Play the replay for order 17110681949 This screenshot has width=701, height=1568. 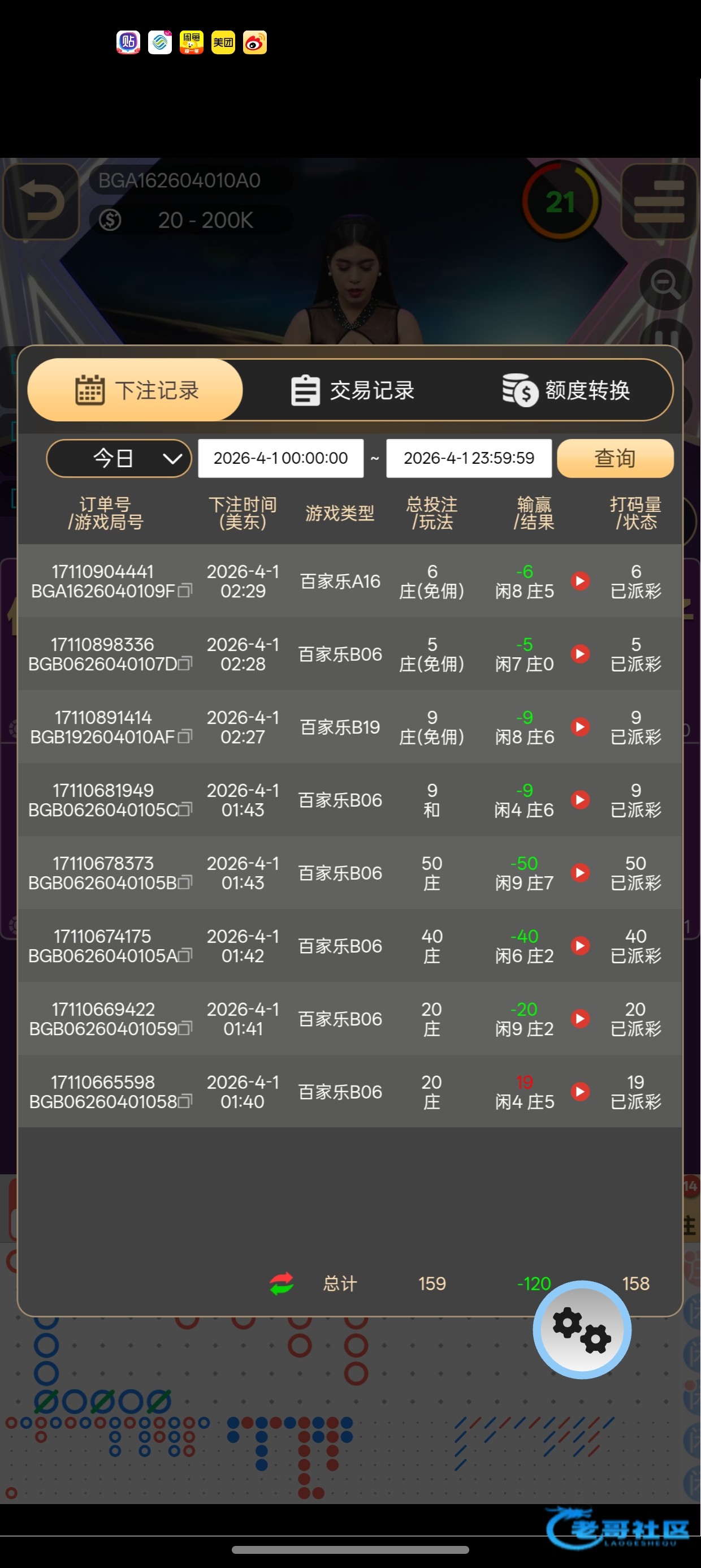pyautogui.click(x=581, y=800)
